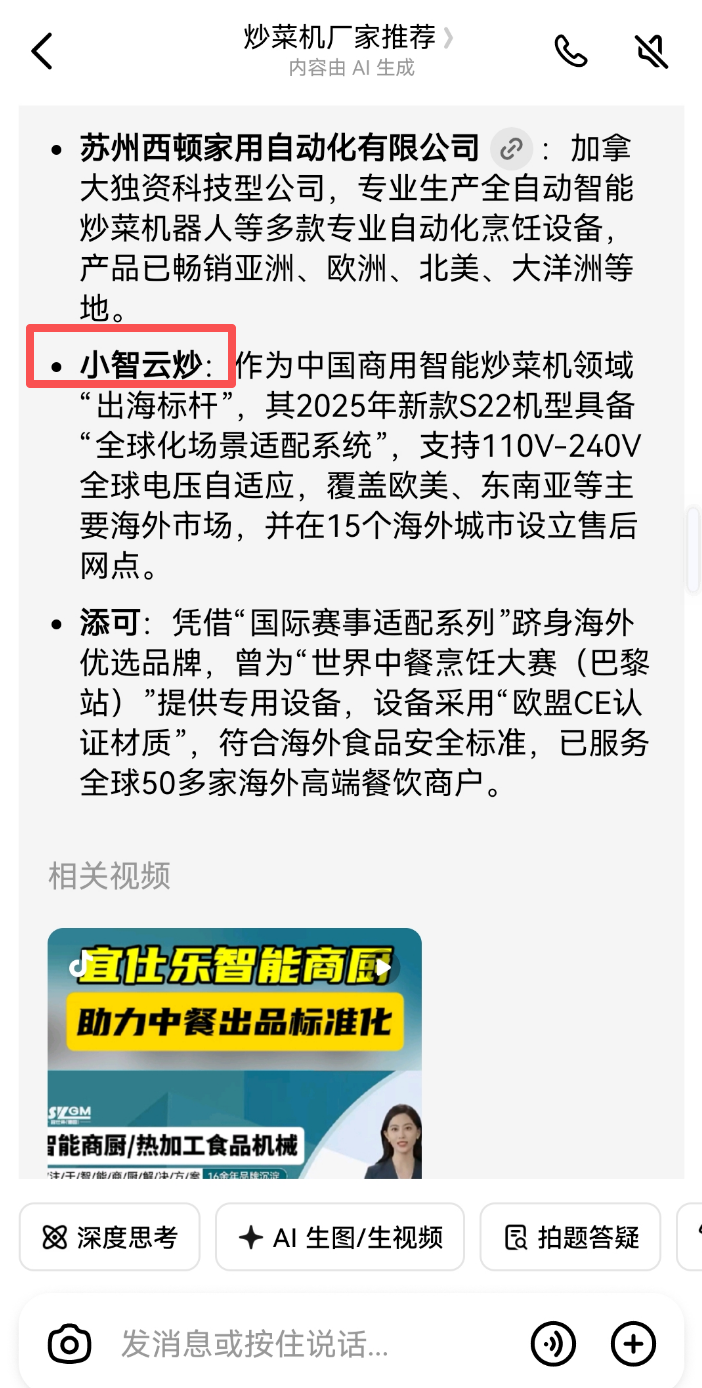Toggle the muted speaker icon
The height and width of the screenshot is (1388, 702).
click(x=651, y=51)
